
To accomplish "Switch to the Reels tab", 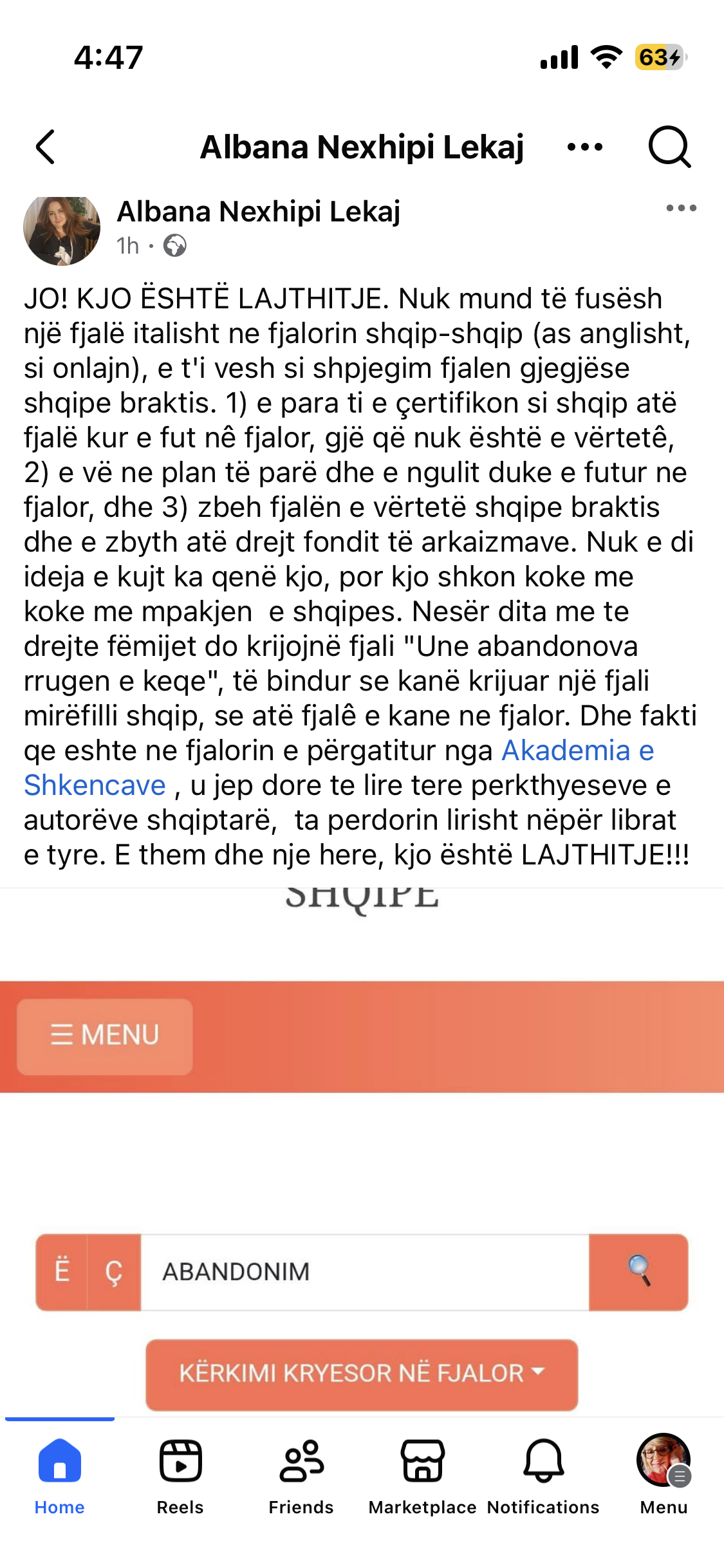I will coord(180,1474).
